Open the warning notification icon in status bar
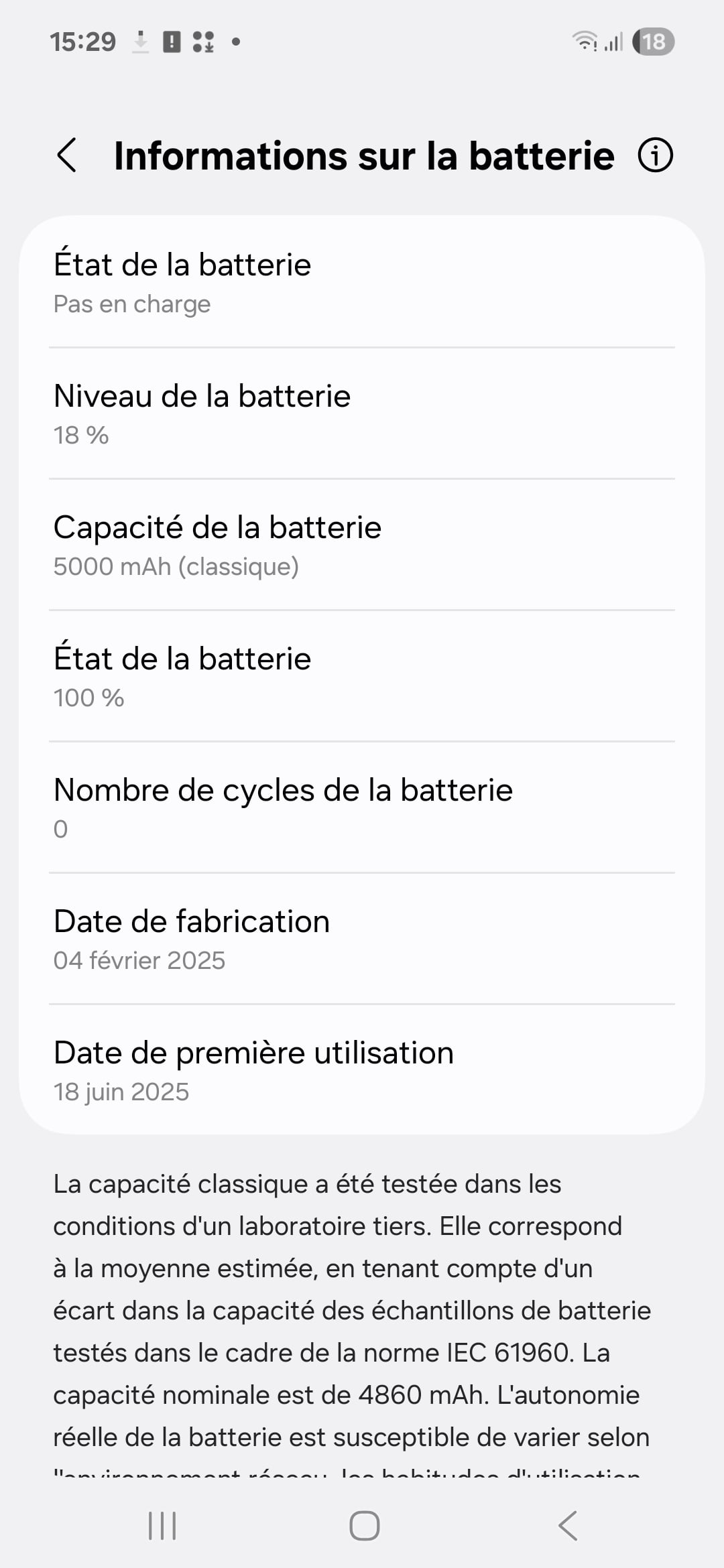The height and width of the screenshot is (1568, 724). point(173,41)
